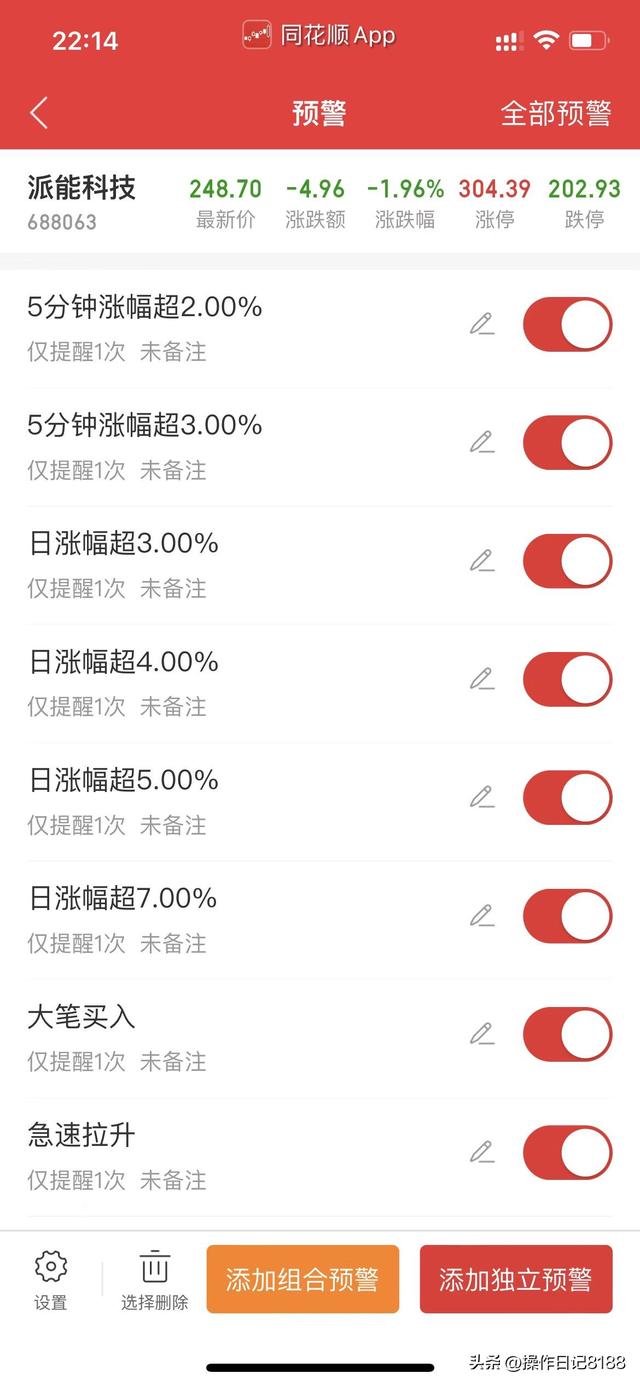
Task: Toggle the 日涨幅超3.00% alert off
Action: (567, 561)
